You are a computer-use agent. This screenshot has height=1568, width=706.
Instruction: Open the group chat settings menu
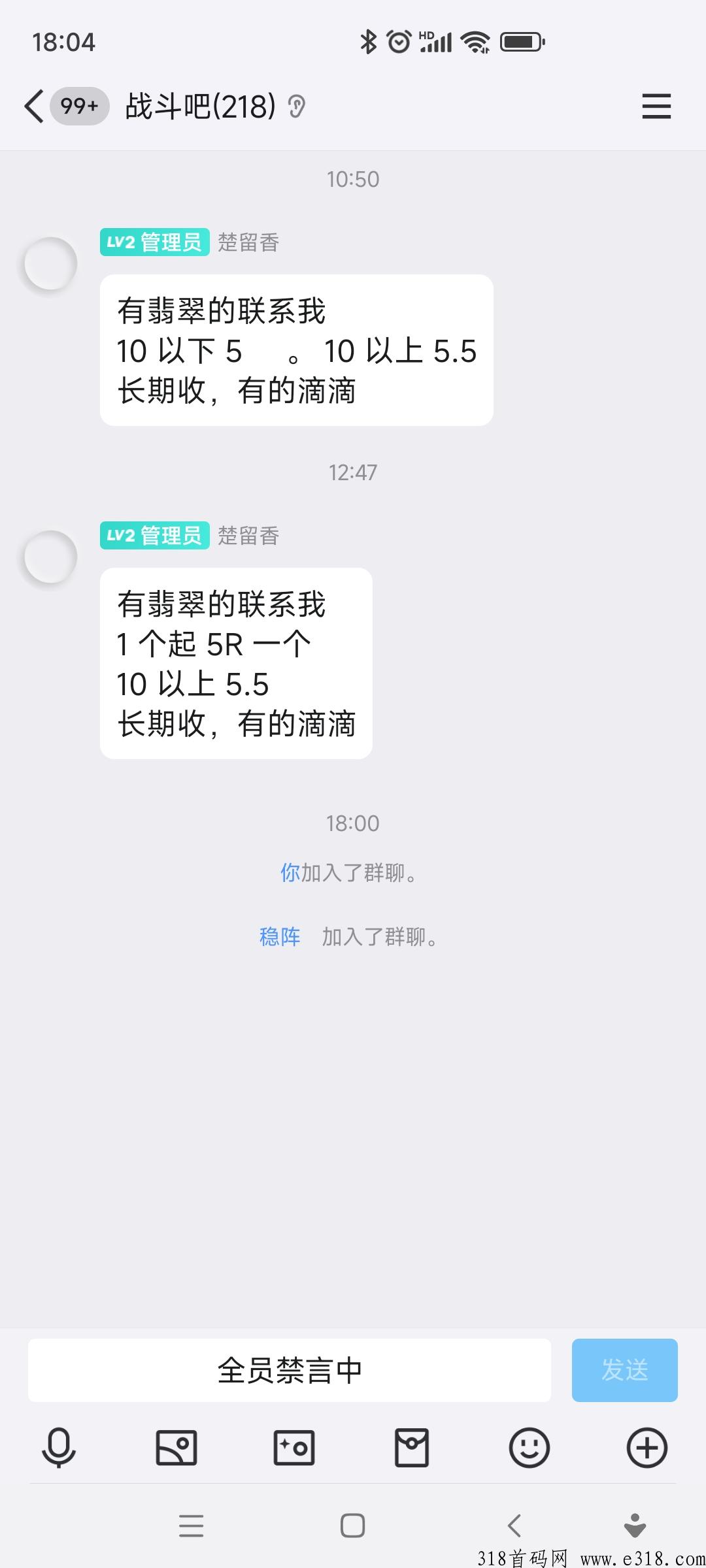coord(656,106)
